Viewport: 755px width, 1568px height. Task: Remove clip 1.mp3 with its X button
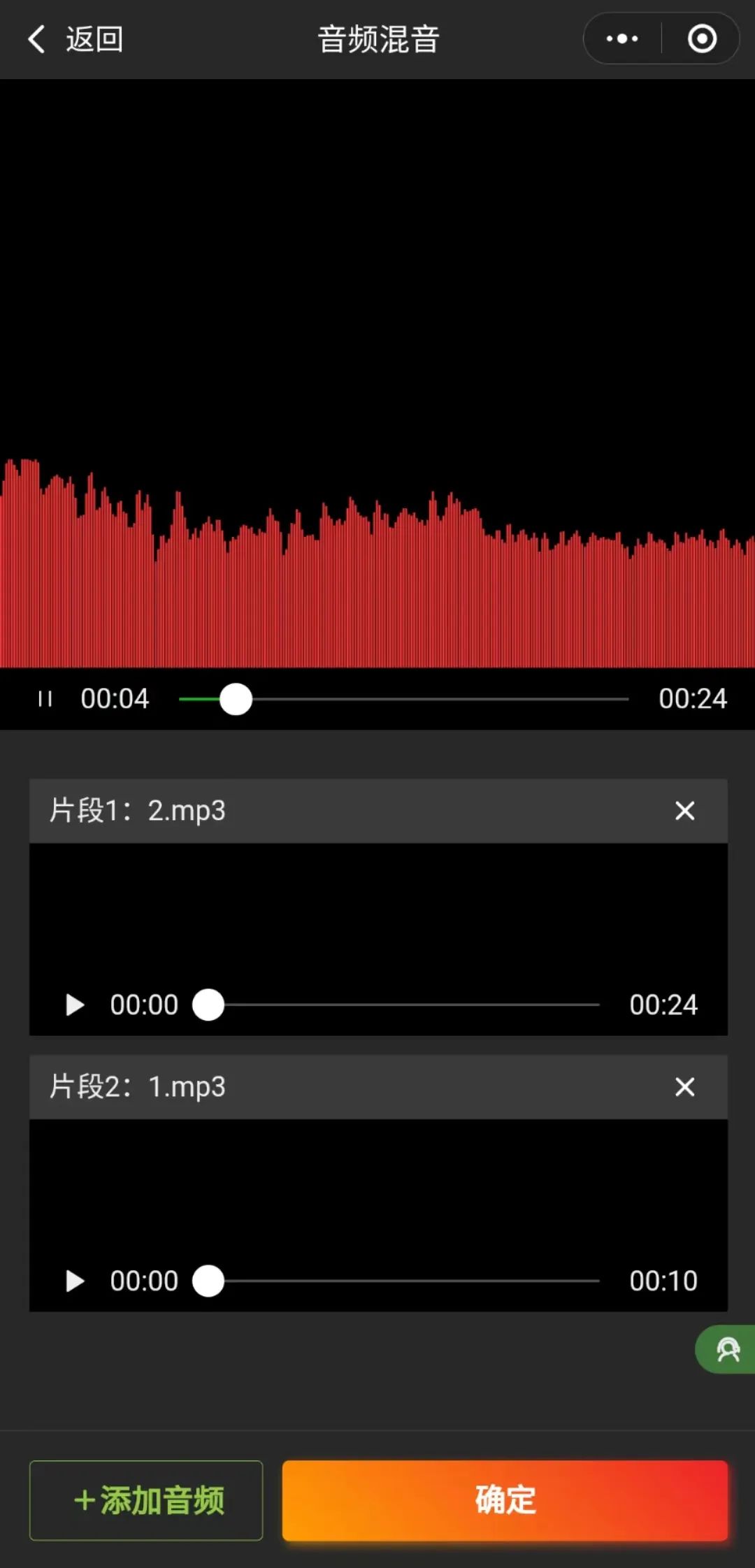coord(684,1087)
